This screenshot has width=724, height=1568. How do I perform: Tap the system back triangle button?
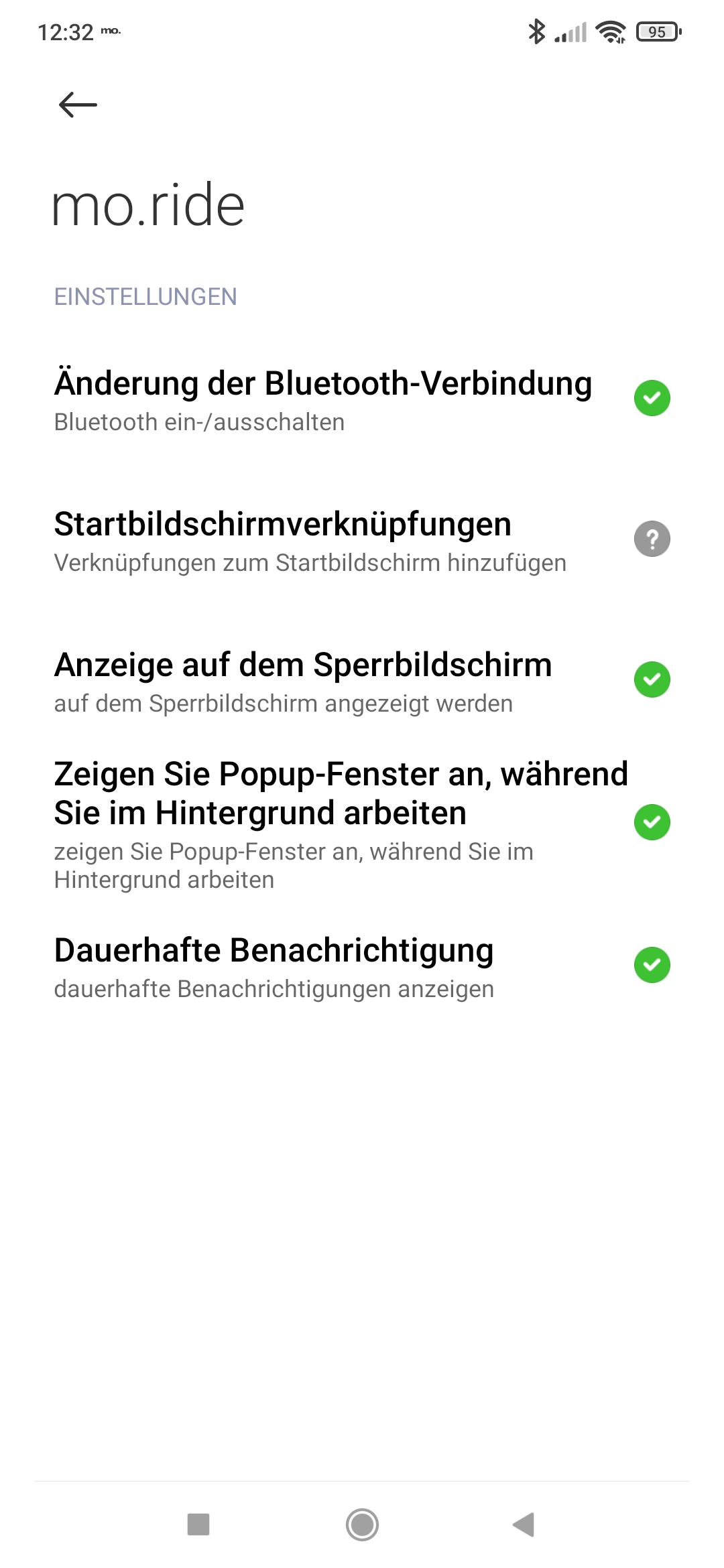tap(524, 1524)
